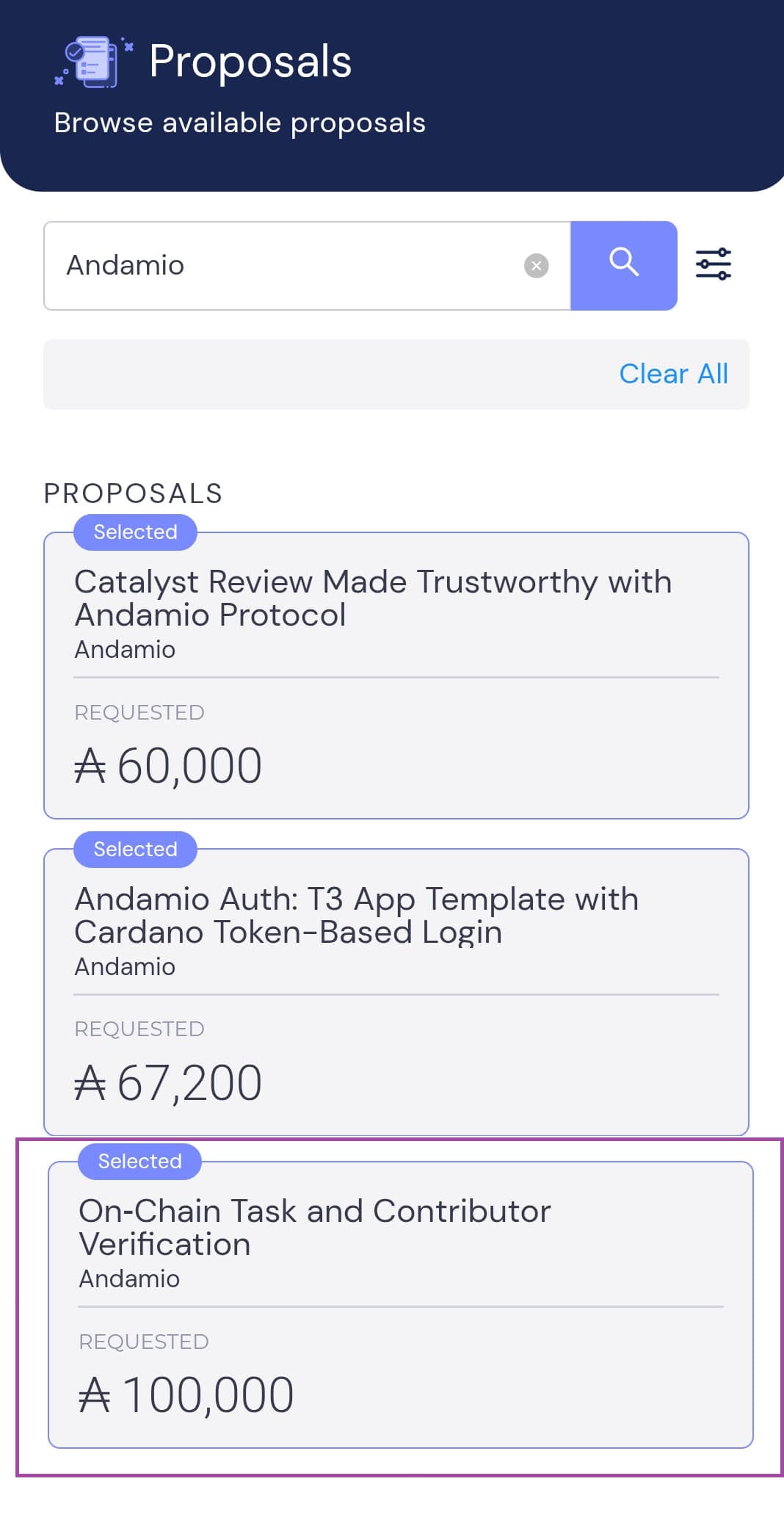Tap Clear All filters

(x=673, y=374)
